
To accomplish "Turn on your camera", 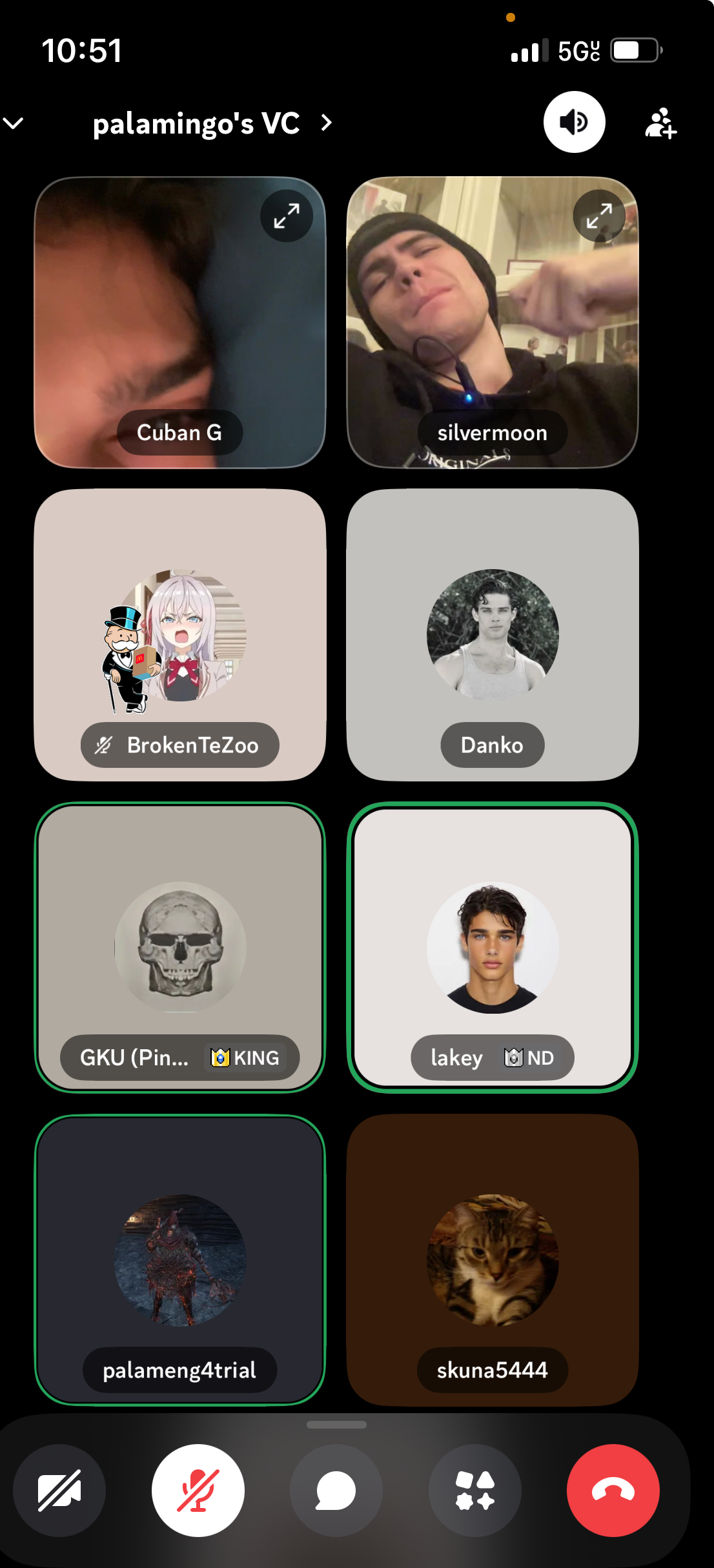I will coord(59,1490).
